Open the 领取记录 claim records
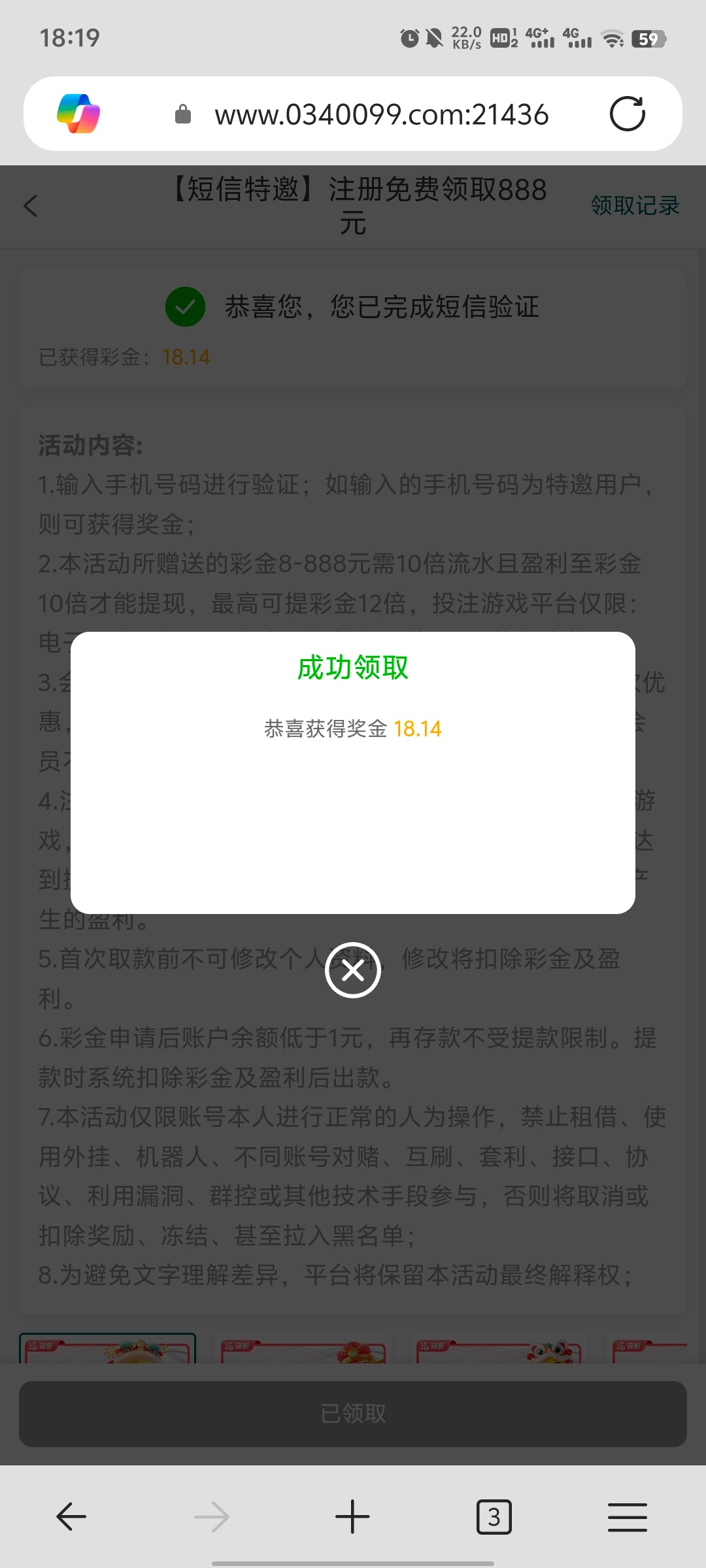Image resolution: width=706 pixels, height=1568 pixels. [x=635, y=206]
